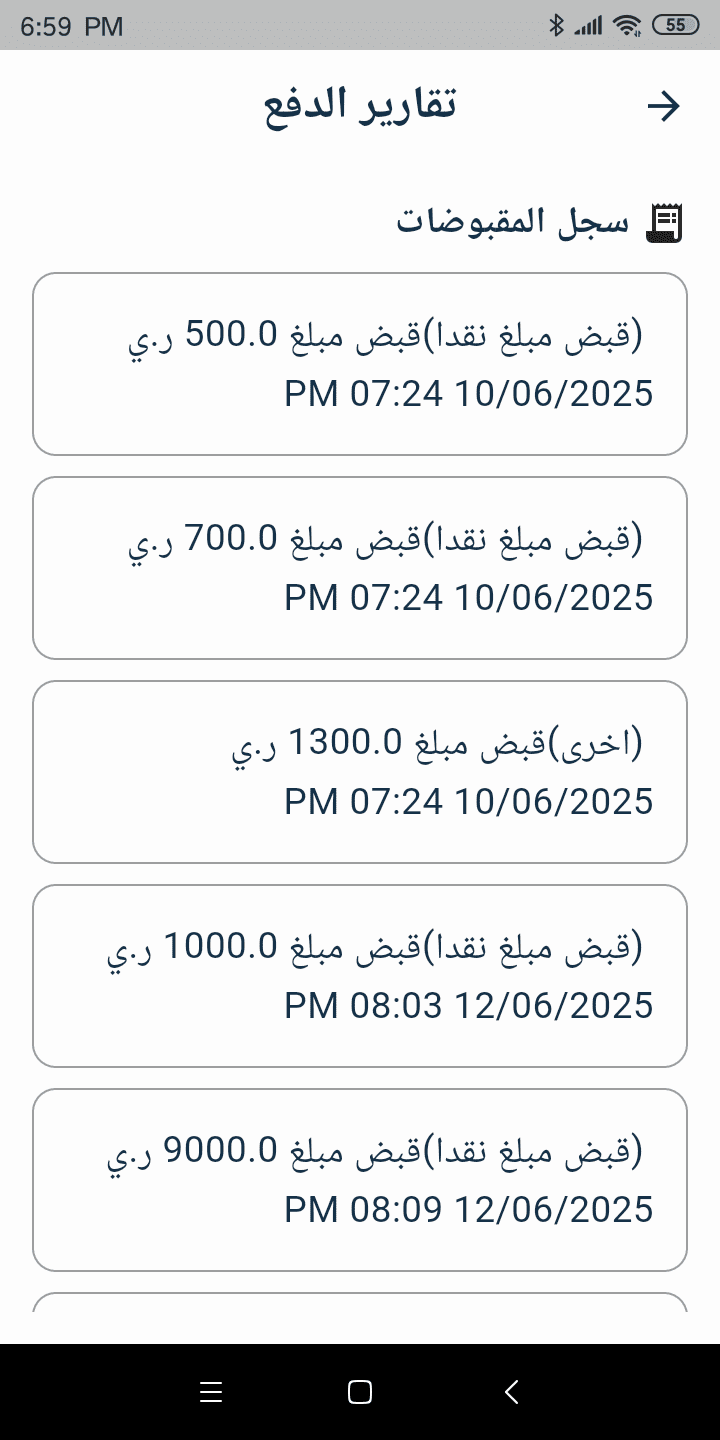Tap the timestamp on the 500.0 receipt
Viewport: 720px width, 1440px height.
click(x=464, y=392)
